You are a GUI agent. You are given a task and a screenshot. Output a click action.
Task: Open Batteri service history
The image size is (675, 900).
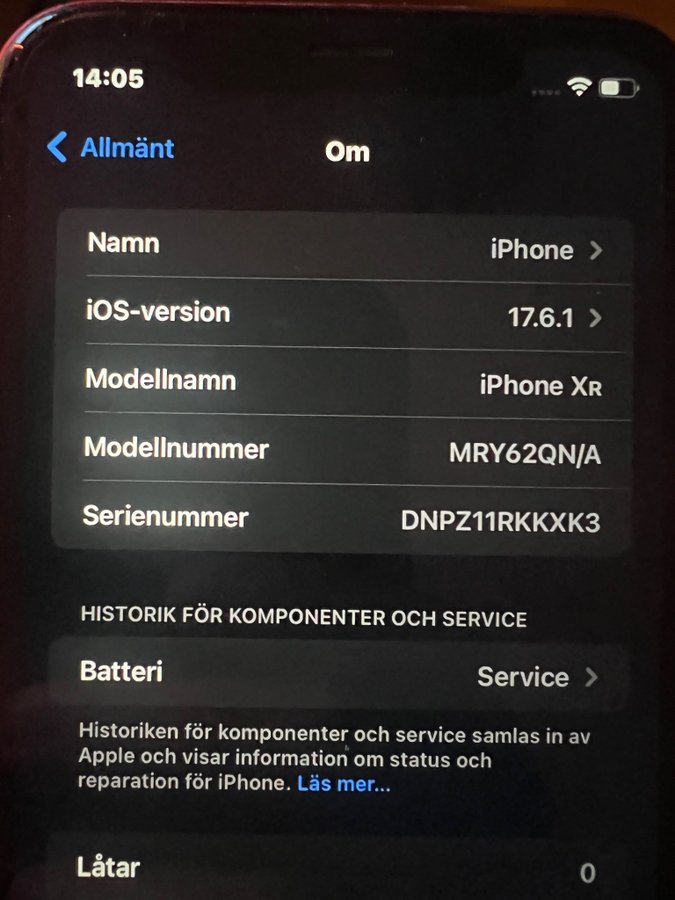tap(339, 675)
